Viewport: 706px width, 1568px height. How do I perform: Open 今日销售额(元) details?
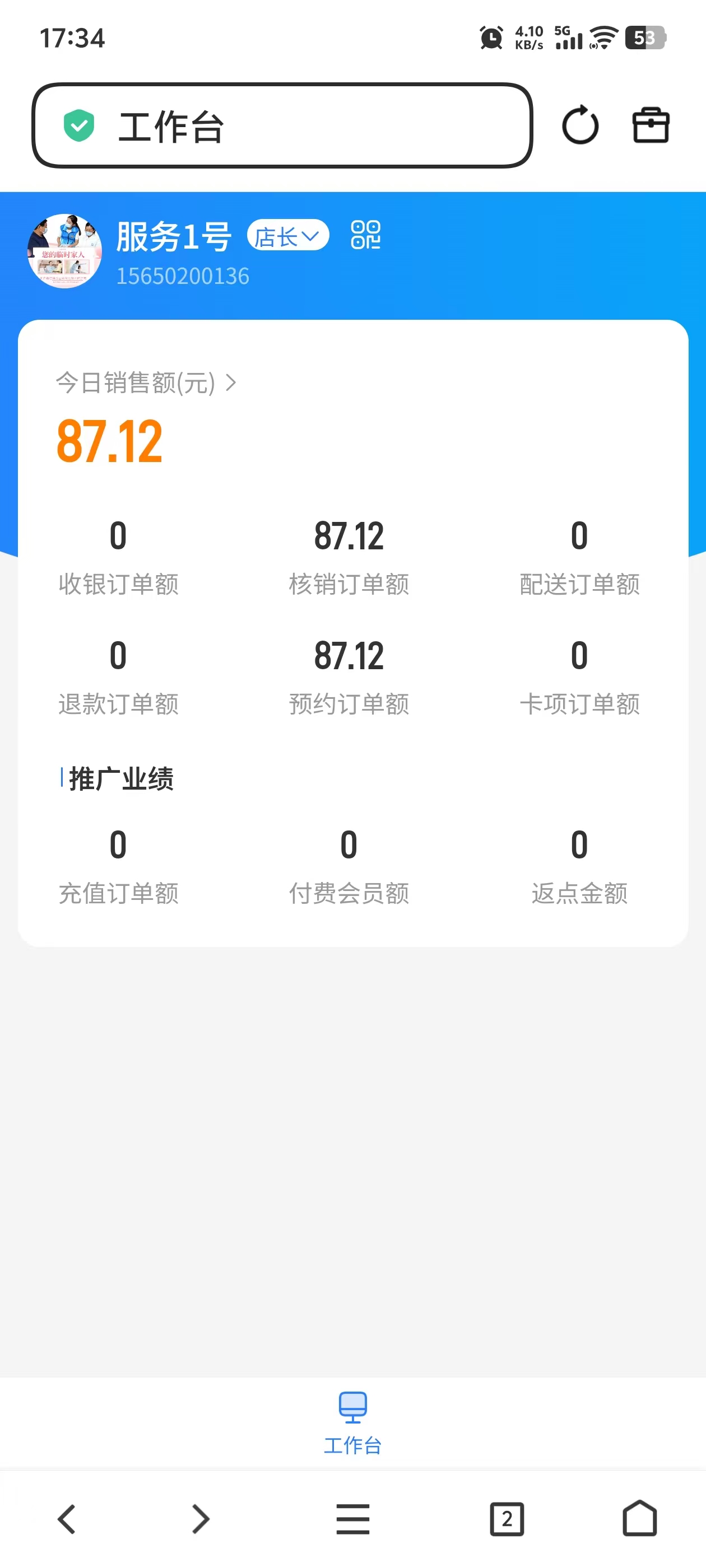[146, 383]
